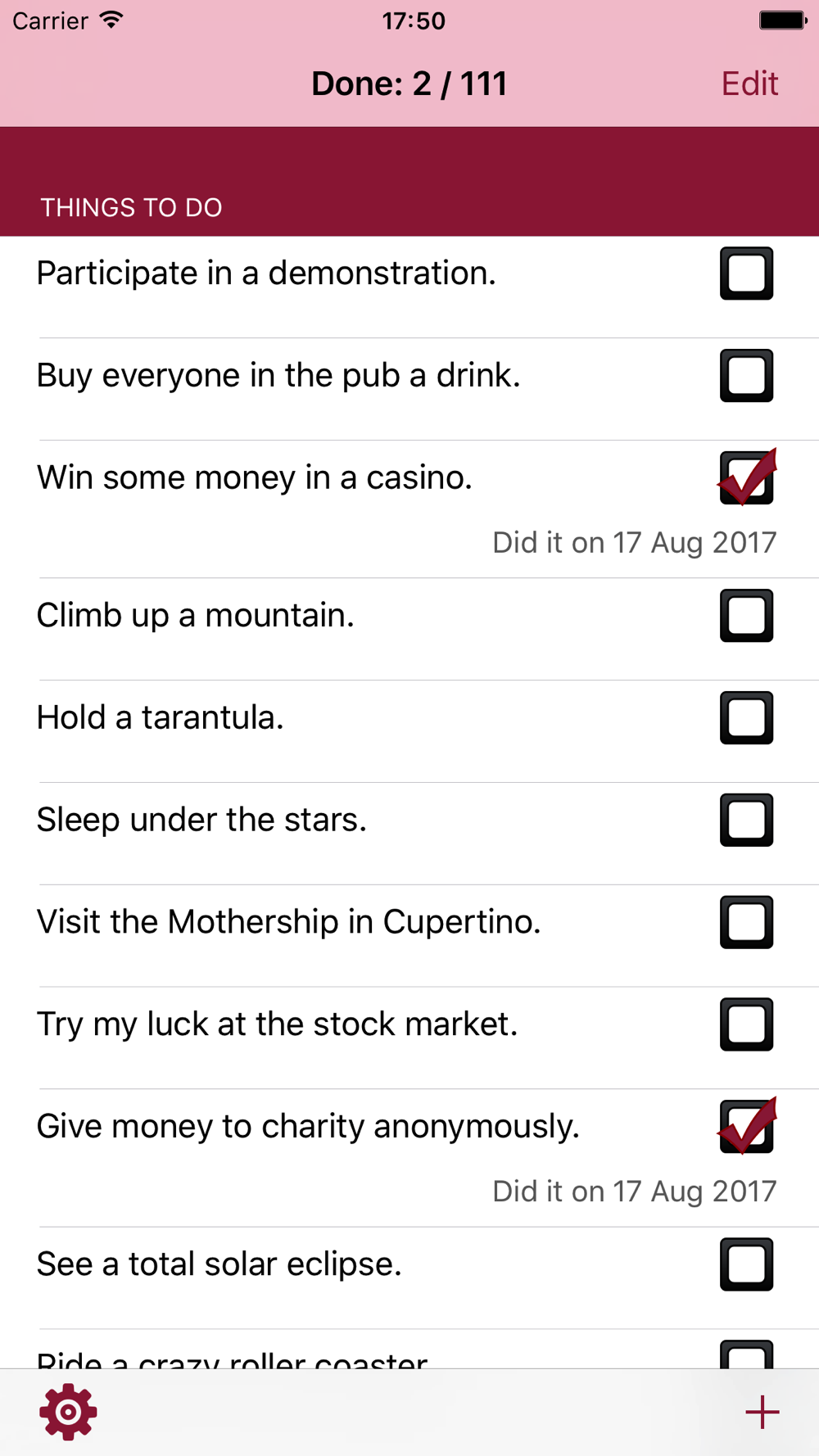This screenshot has width=819, height=1456.
Task: Check See a total solar eclipse
Action: coord(746,1264)
